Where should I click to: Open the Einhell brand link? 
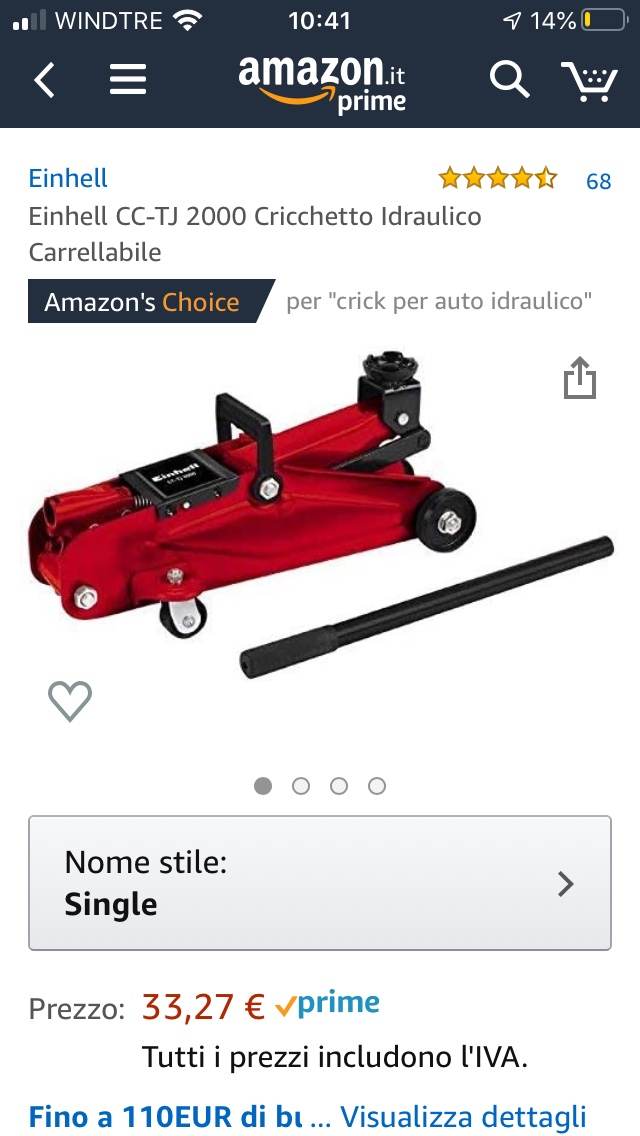(x=68, y=179)
